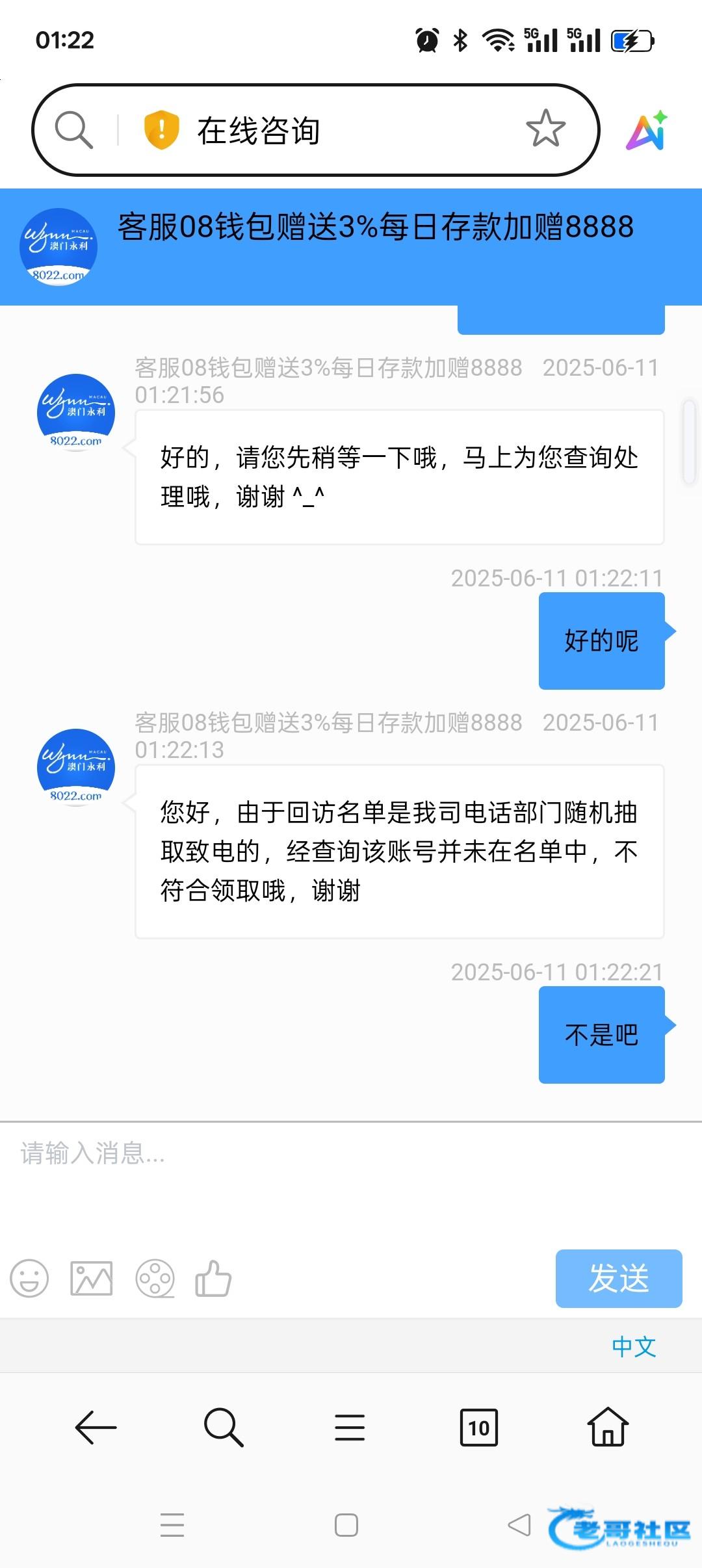Tap the system home square button

point(346,1525)
